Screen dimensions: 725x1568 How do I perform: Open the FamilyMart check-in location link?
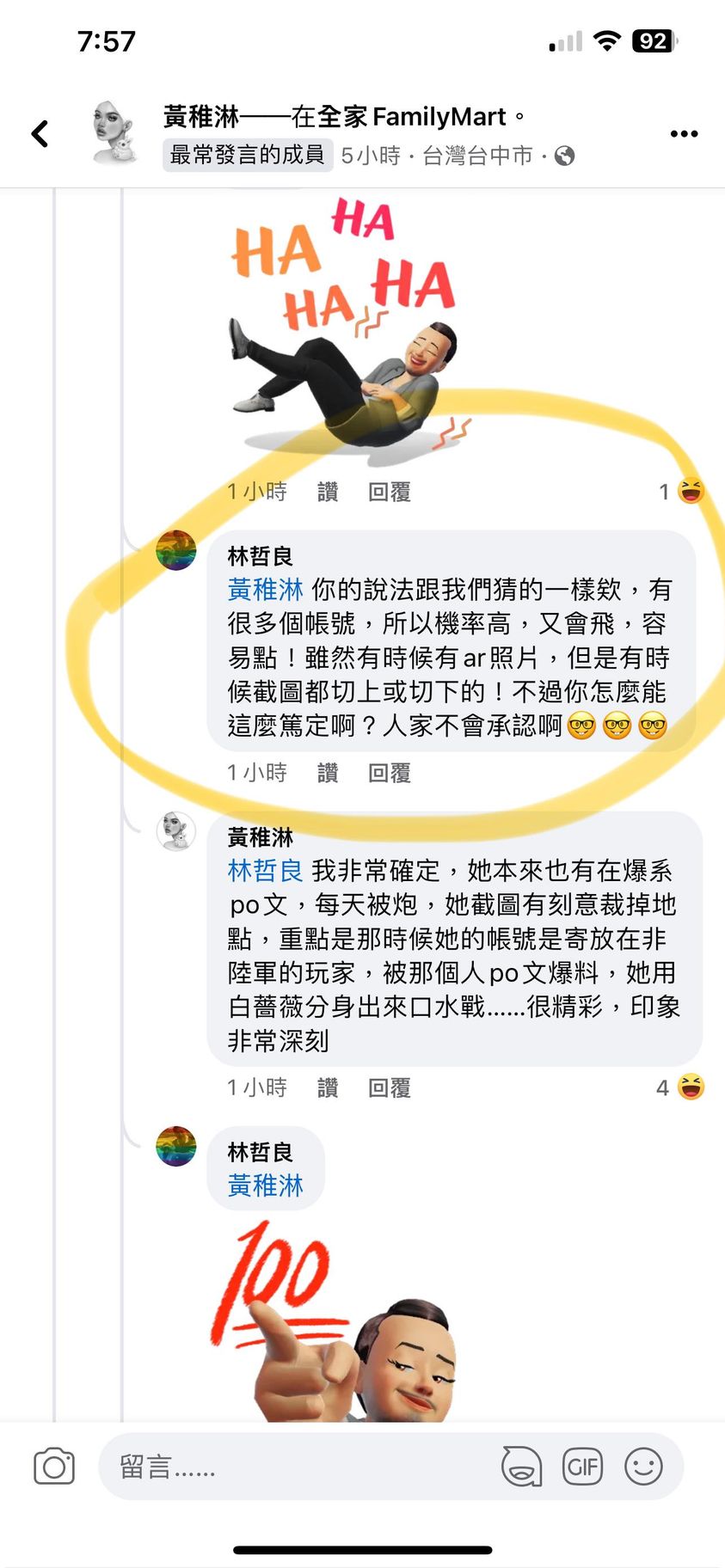point(413,116)
